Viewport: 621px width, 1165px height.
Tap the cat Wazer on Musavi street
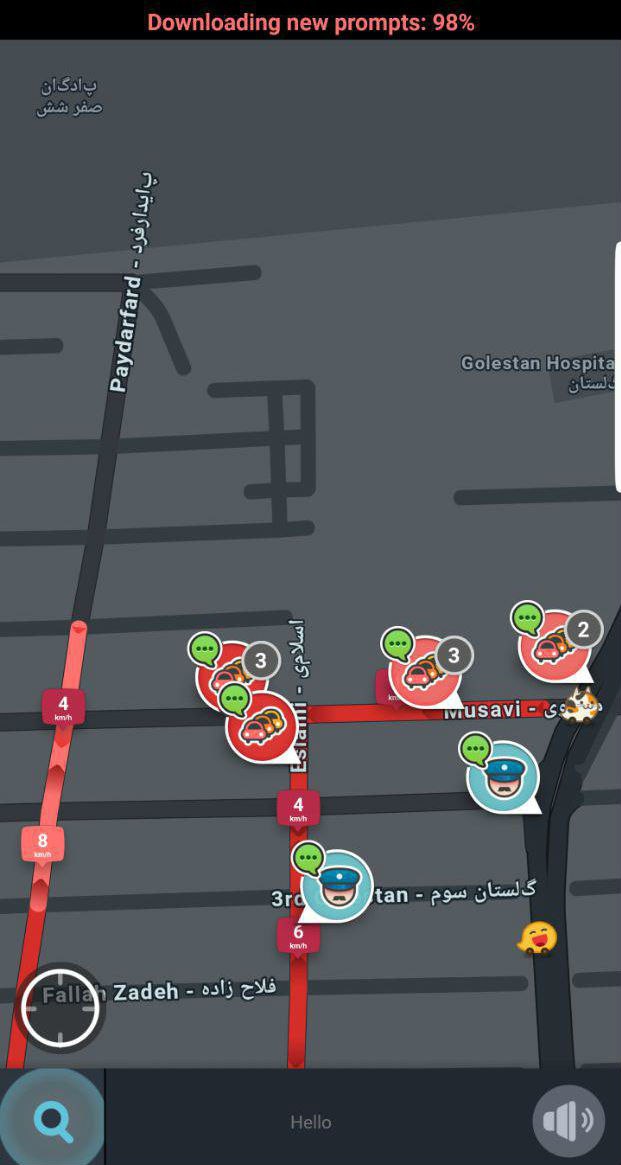tap(581, 704)
